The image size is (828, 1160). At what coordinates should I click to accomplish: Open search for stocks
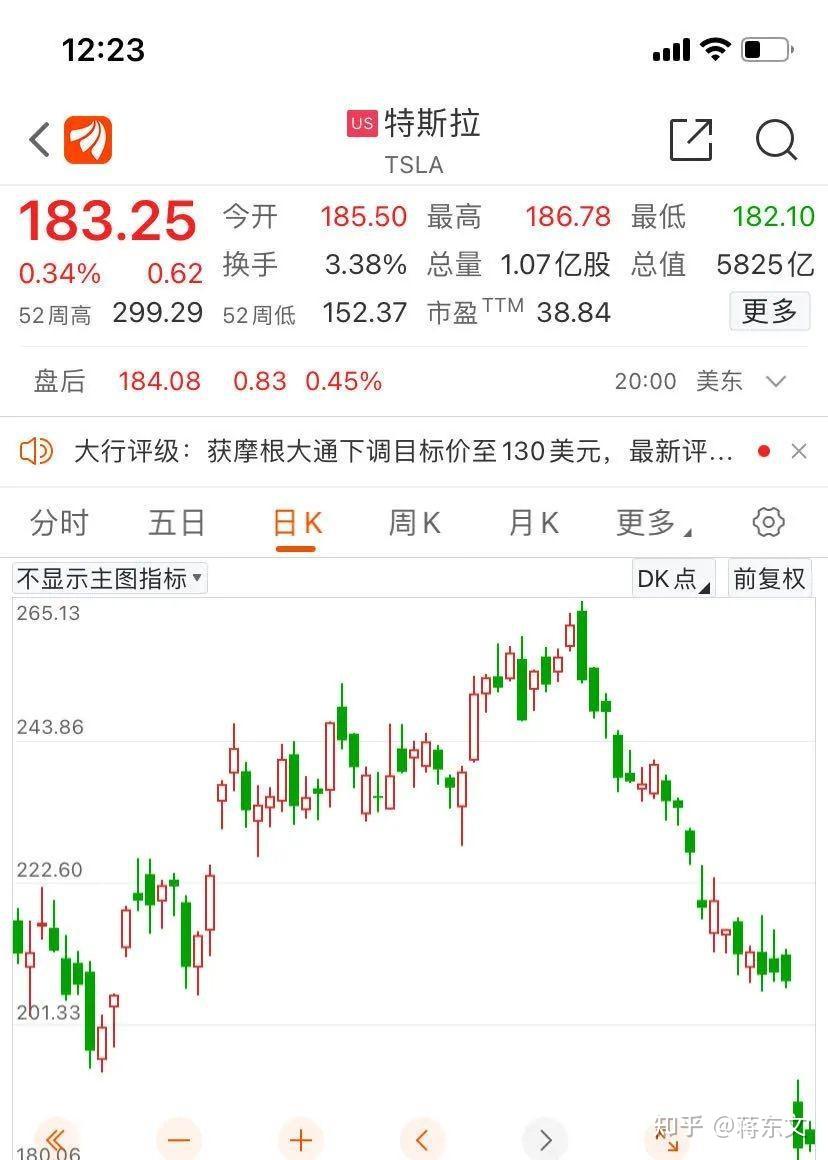tap(777, 140)
